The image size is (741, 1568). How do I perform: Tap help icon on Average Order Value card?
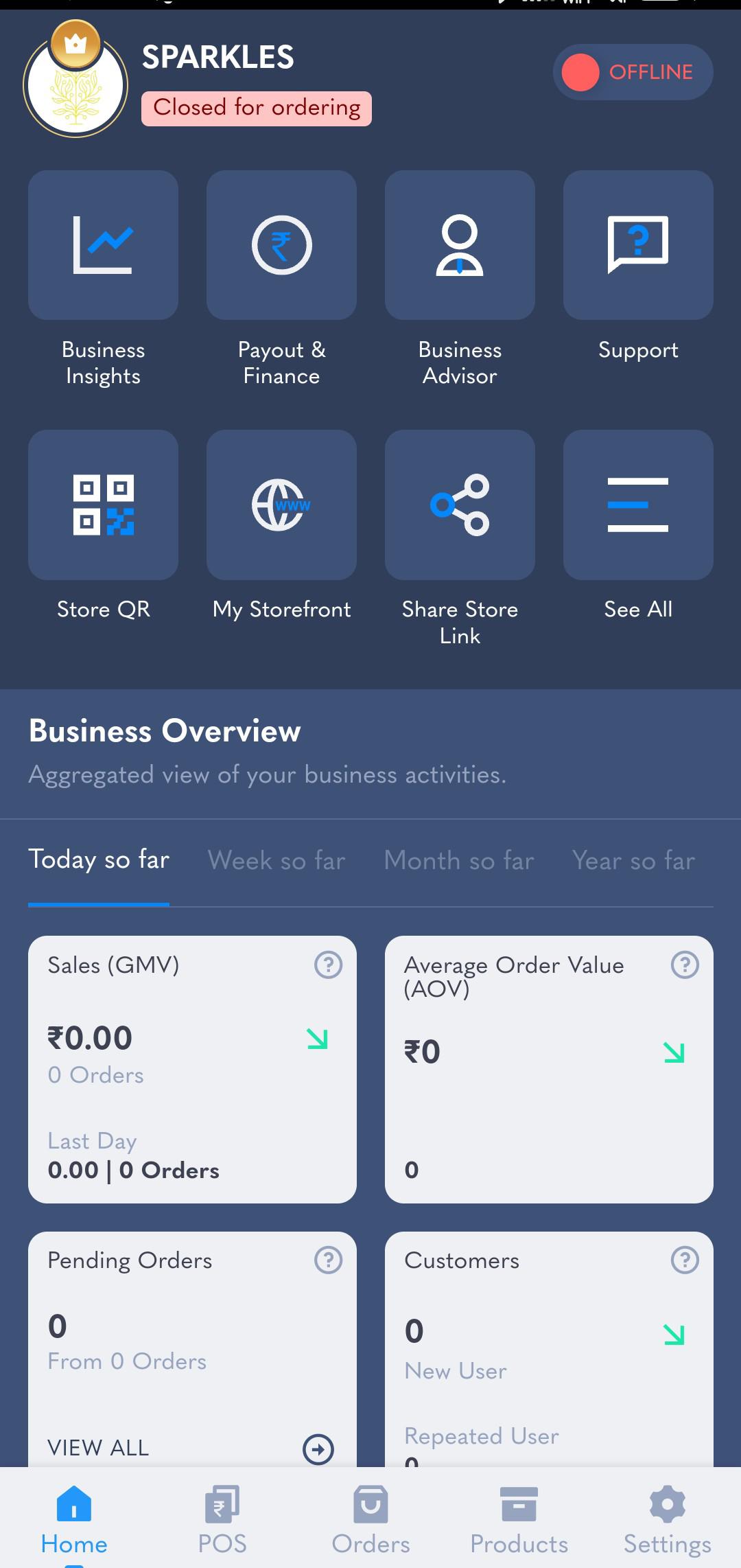[685, 965]
